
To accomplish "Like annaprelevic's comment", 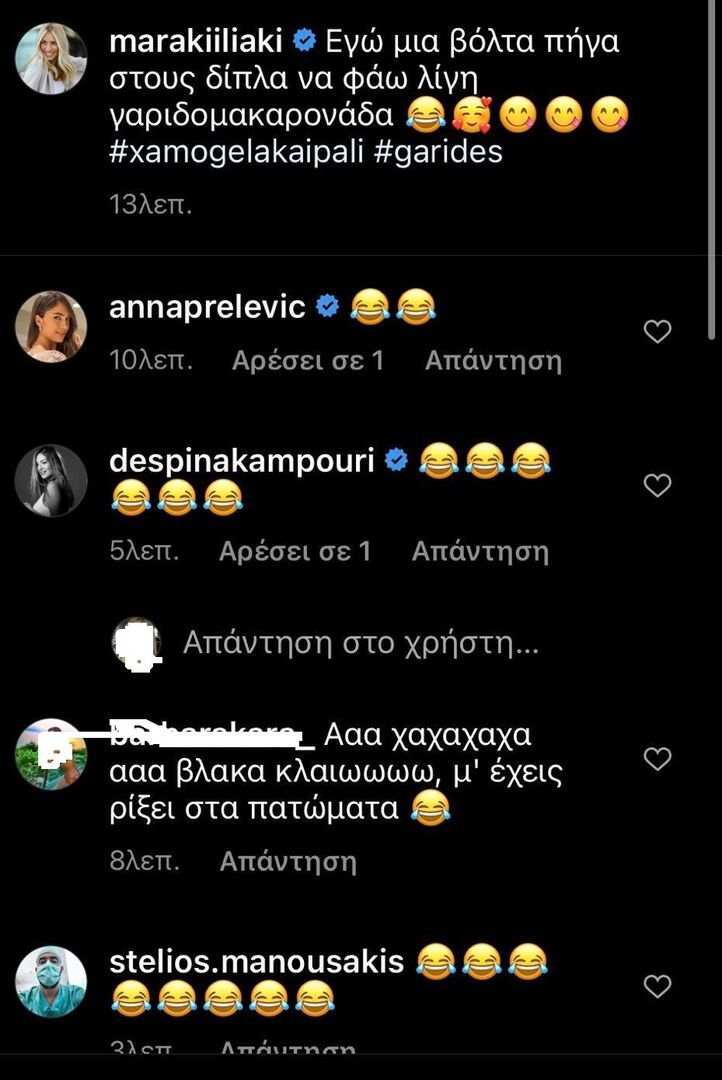I will [x=657, y=332].
